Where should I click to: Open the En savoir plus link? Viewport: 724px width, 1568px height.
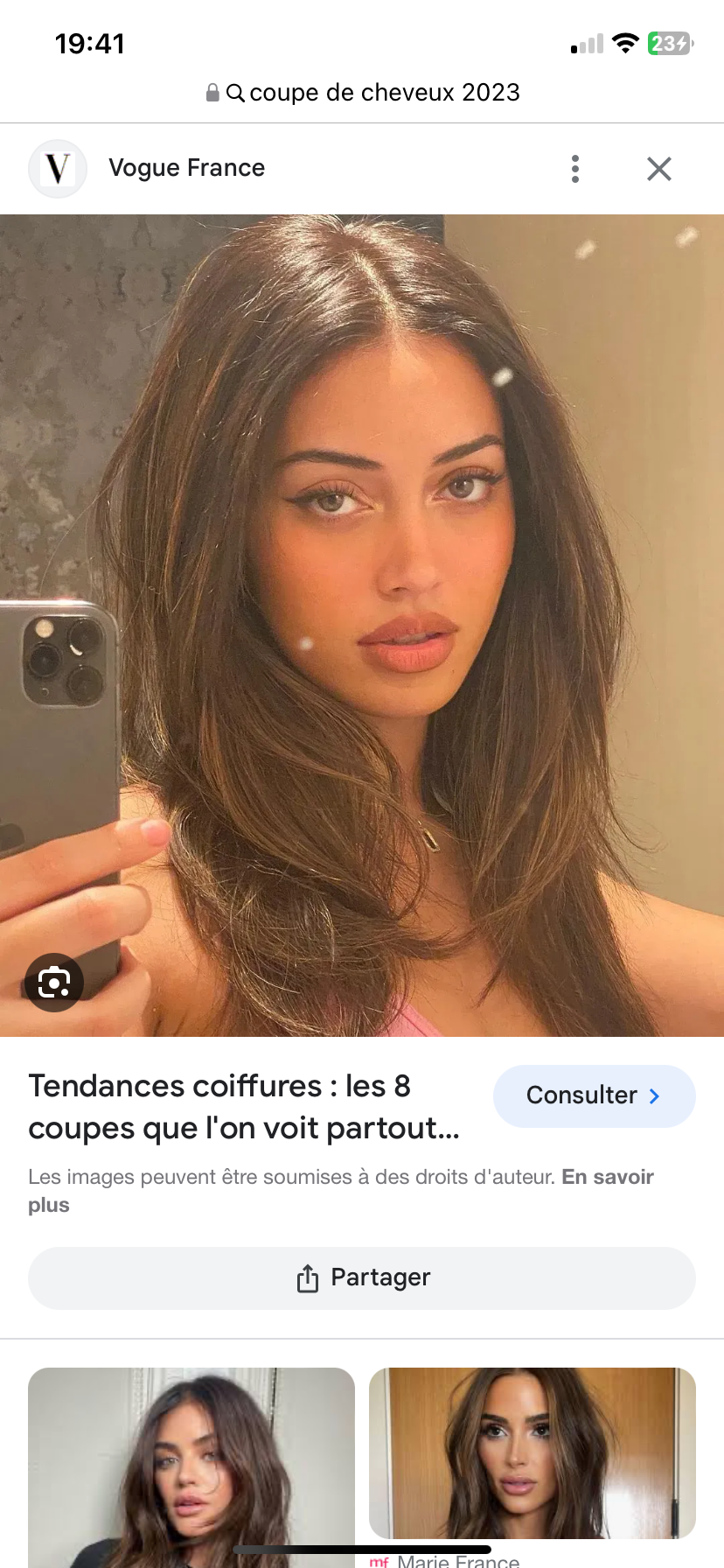607,1177
